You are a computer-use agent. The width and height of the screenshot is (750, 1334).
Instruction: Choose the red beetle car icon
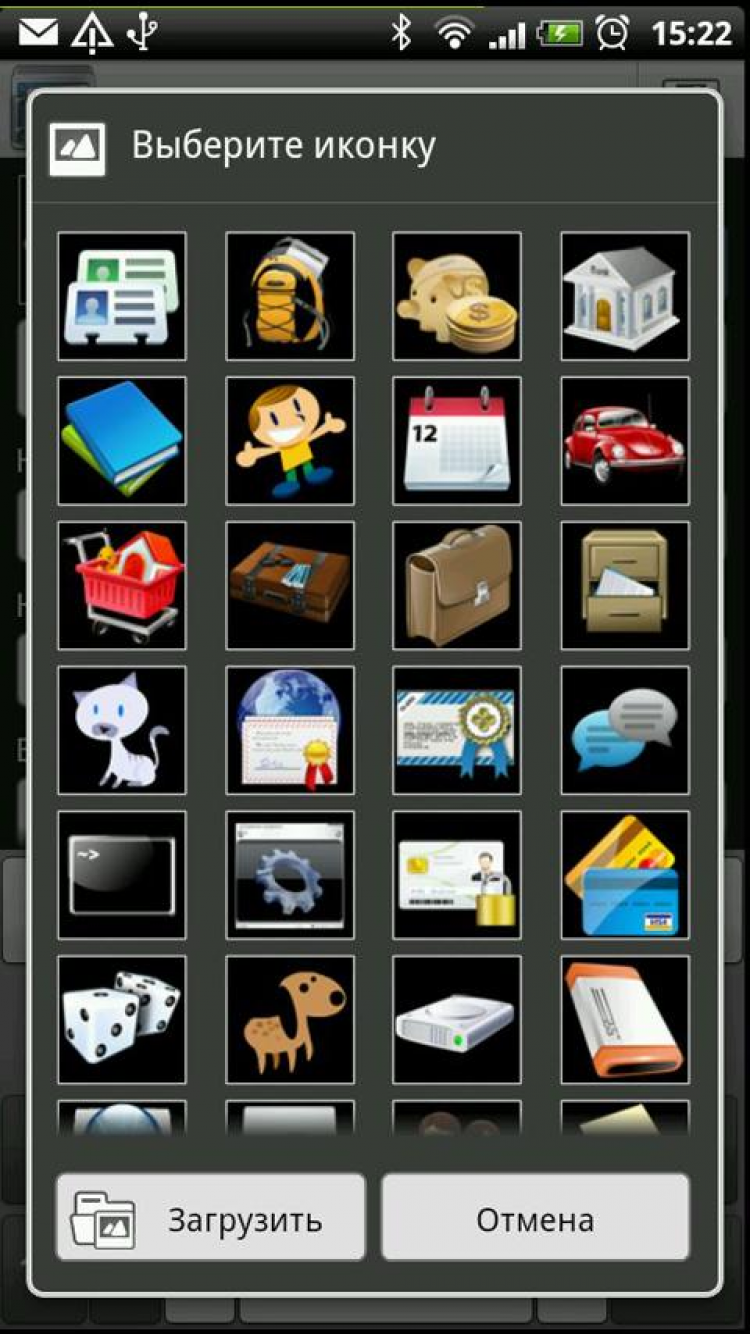click(625, 441)
